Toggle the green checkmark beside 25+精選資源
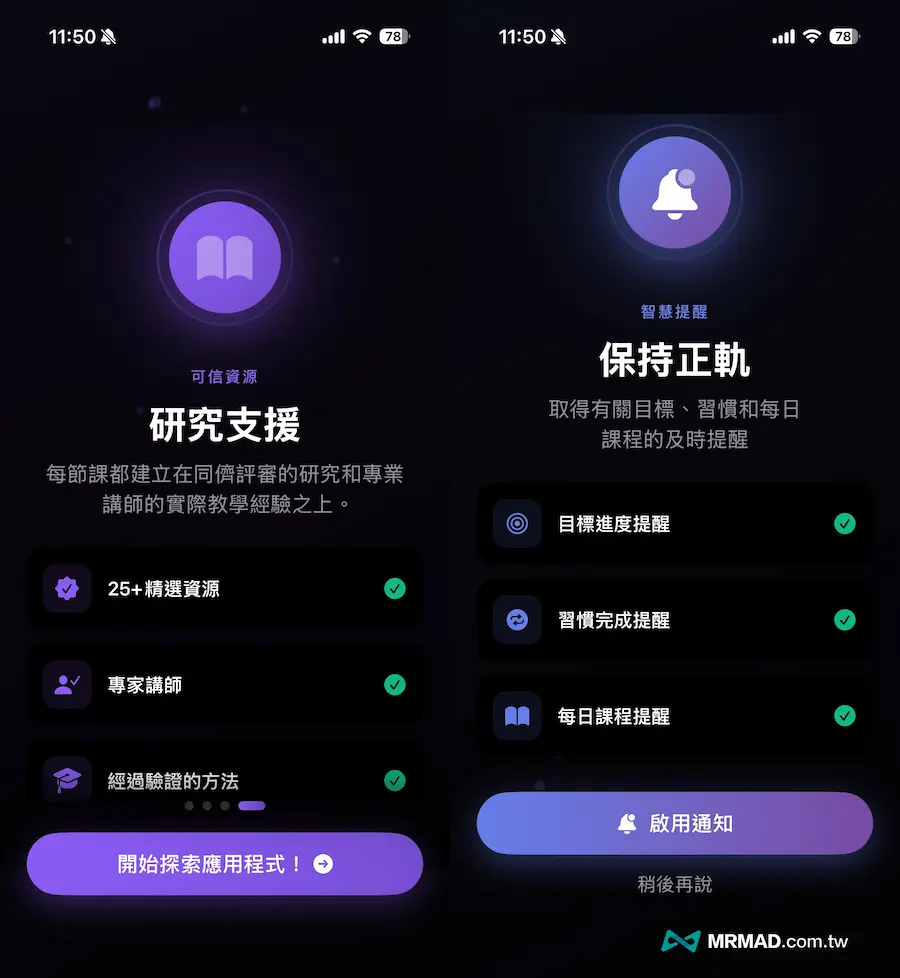The image size is (900, 978). click(x=394, y=589)
